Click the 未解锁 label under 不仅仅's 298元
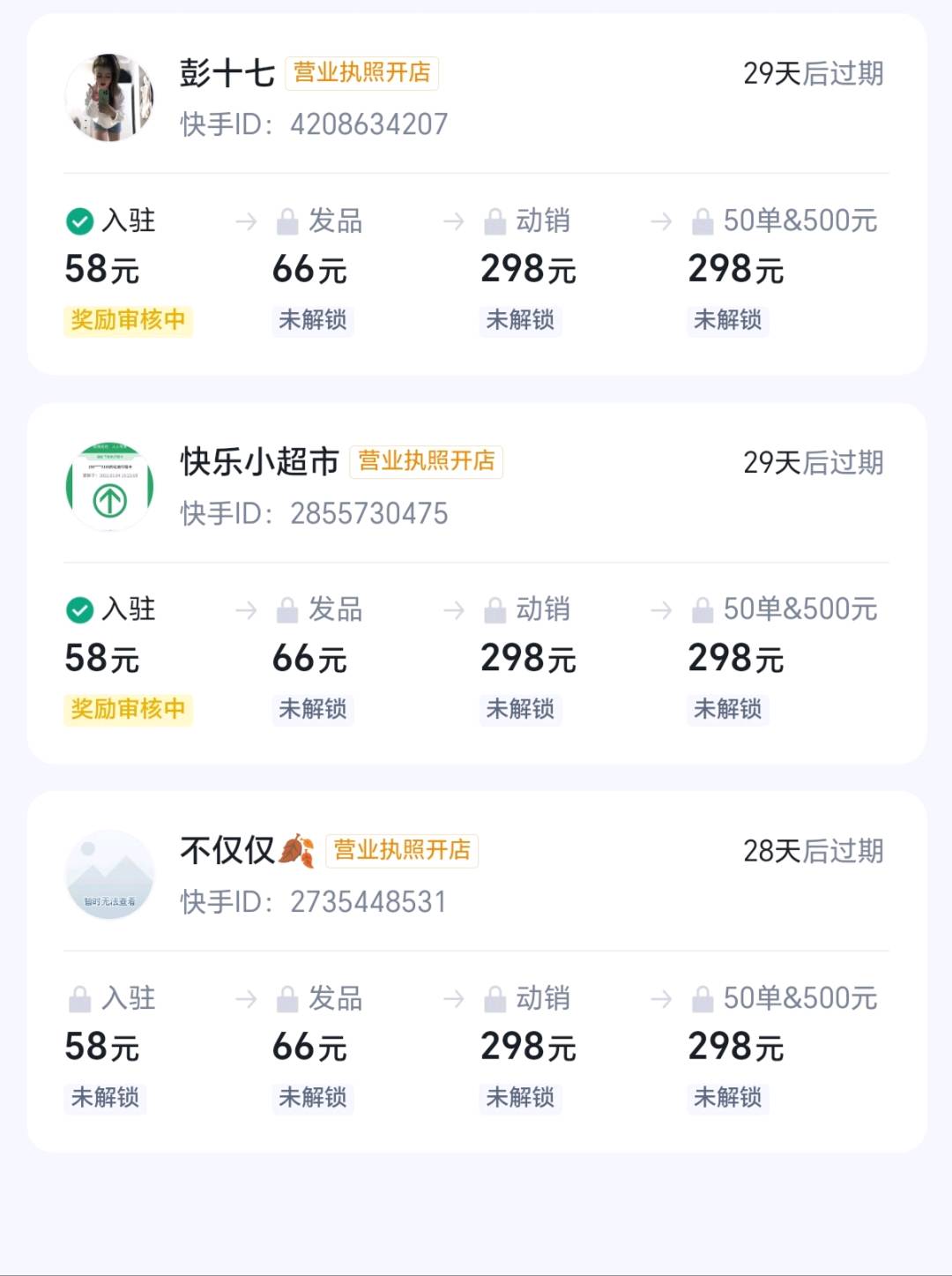Viewport: 952px width, 1276px height. tap(520, 1098)
